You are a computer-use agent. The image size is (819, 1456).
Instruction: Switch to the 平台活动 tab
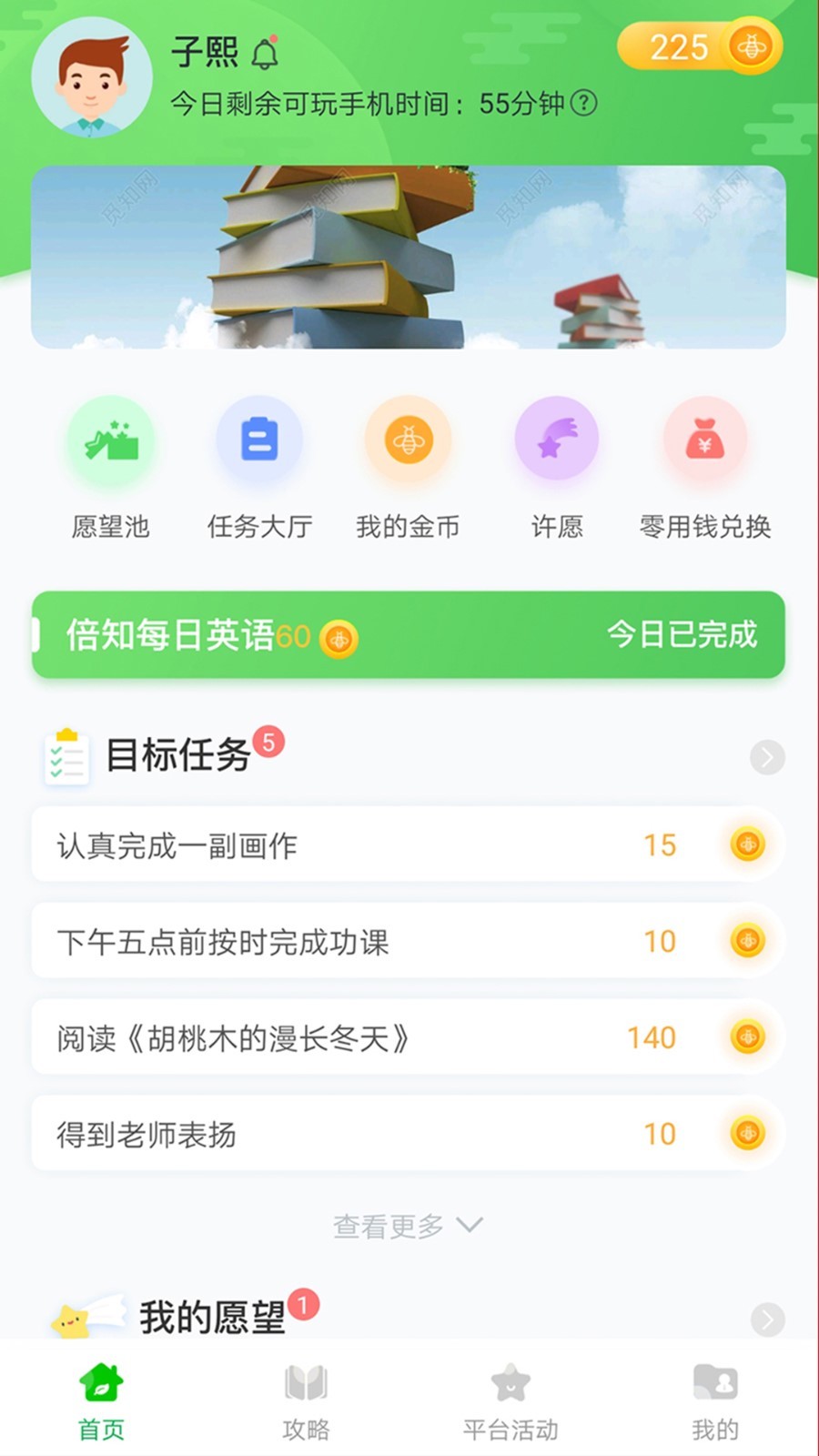point(511,1401)
